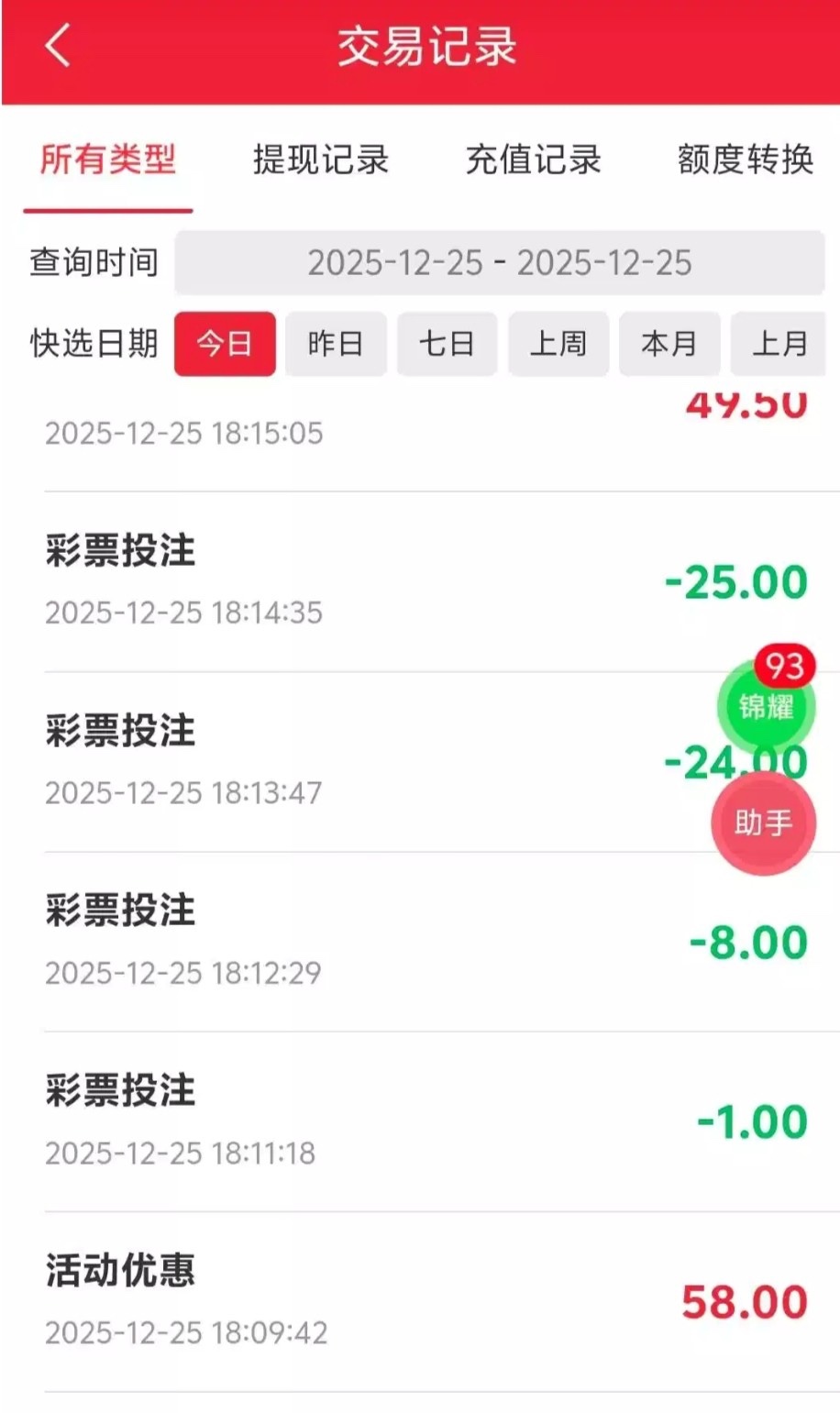The height and width of the screenshot is (1413, 840).
Task: Open the floating 助手 assistant button
Action: [763, 822]
